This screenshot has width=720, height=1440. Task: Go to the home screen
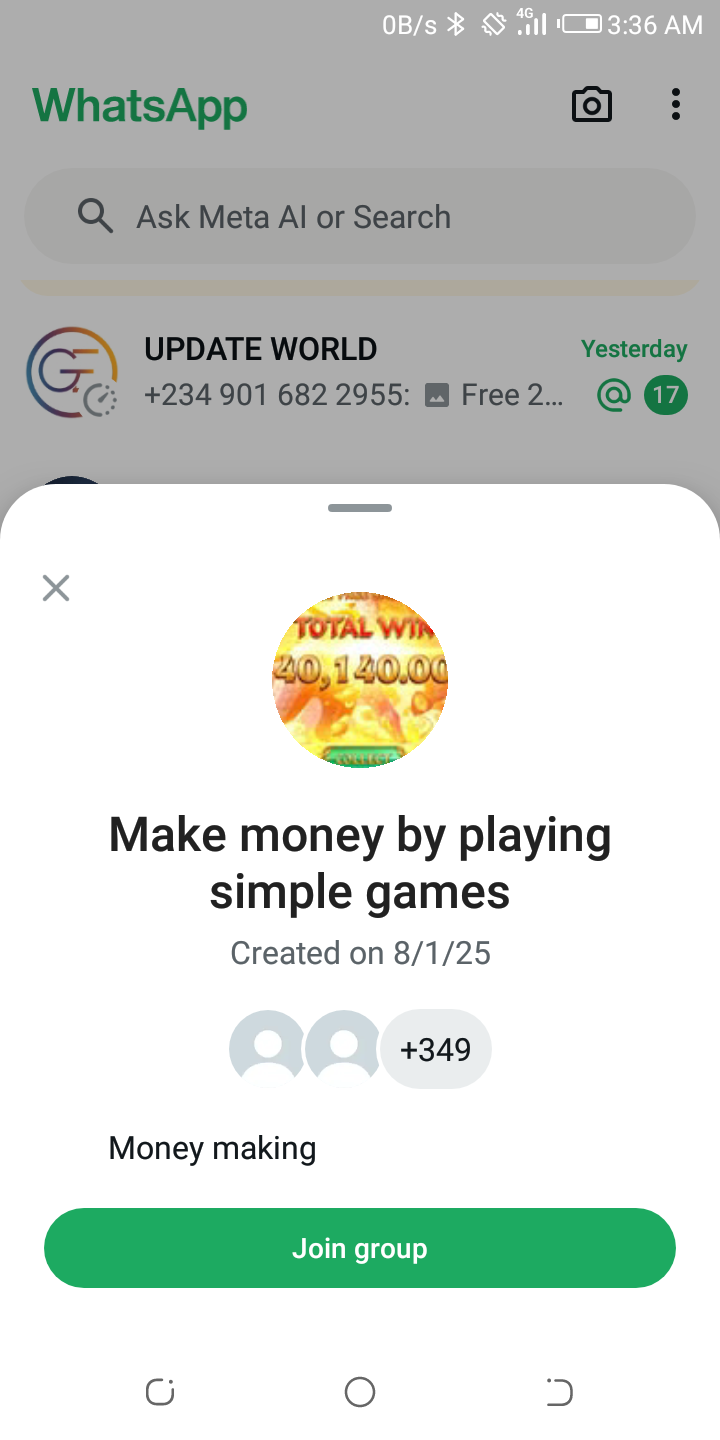(360, 1392)
